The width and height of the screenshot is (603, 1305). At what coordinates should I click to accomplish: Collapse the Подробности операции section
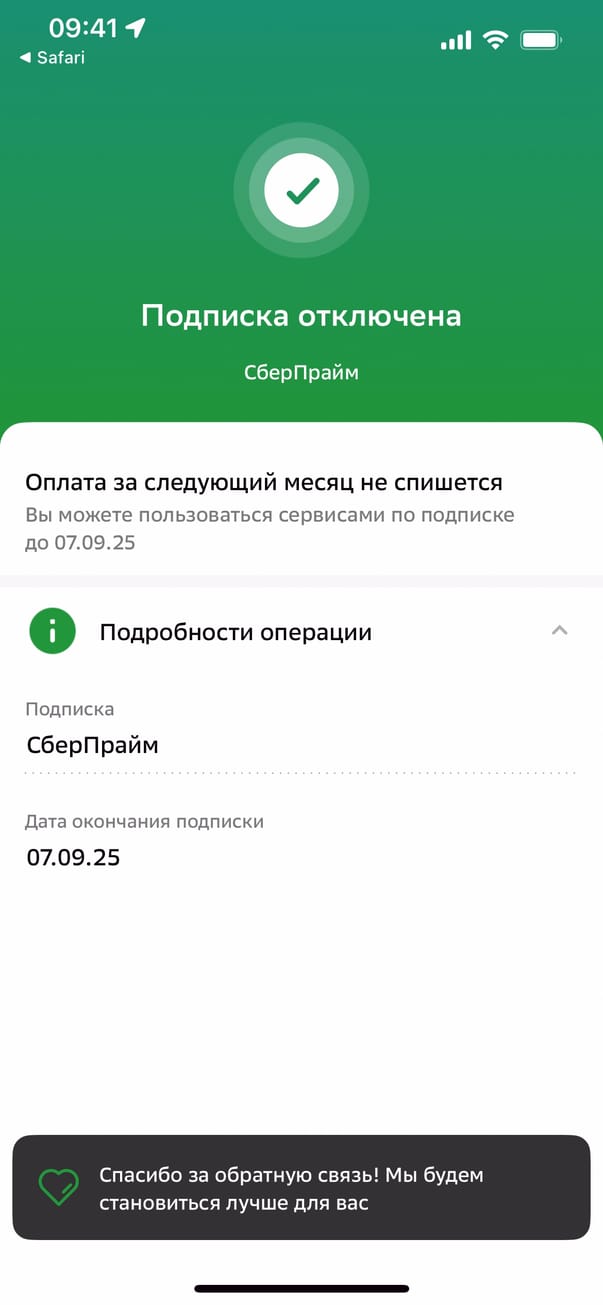[560, 631]
